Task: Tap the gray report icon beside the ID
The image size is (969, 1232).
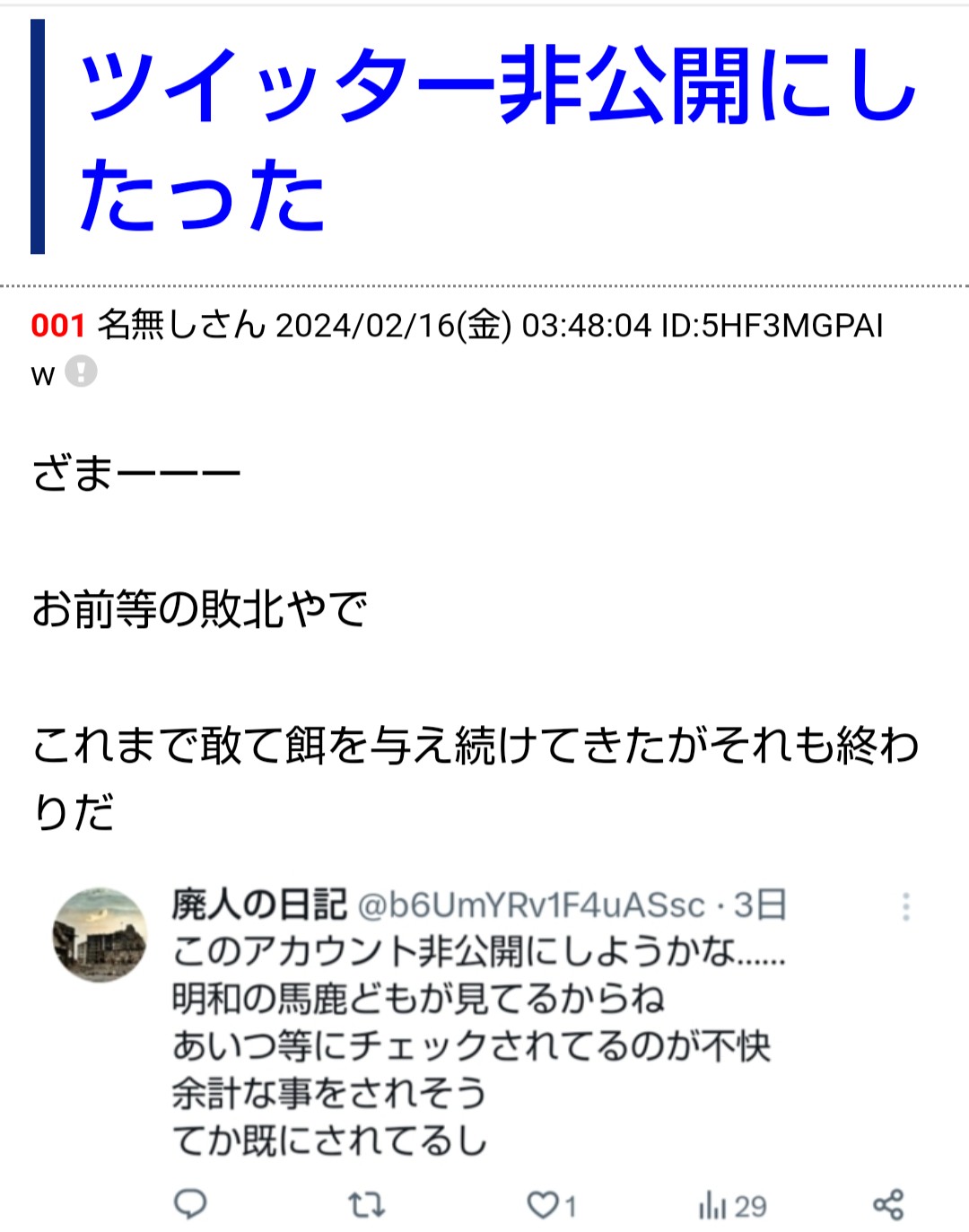Action: click(x=81, y=371)
